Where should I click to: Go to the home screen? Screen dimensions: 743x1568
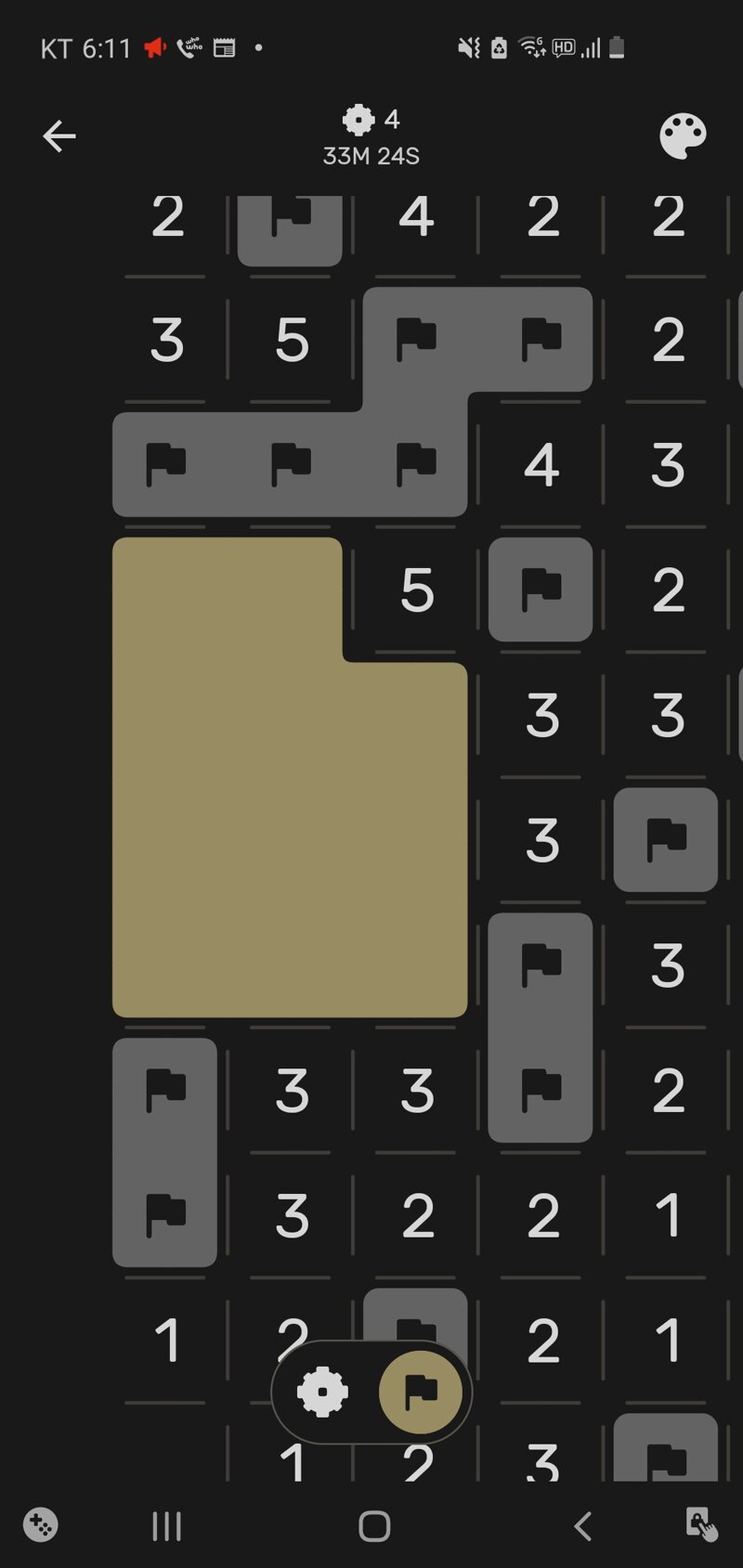(x=374, y=1526)
